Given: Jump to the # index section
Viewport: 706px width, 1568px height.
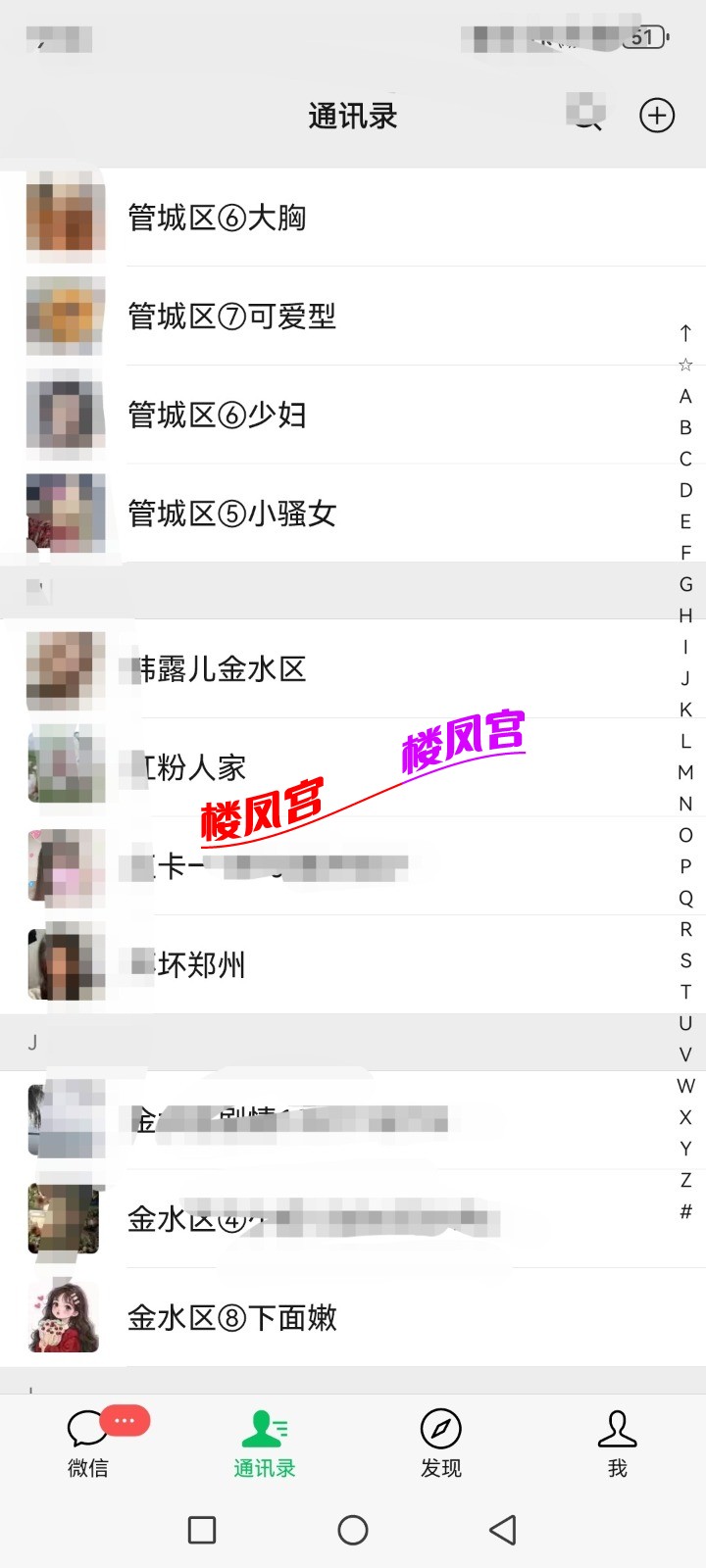Looking at the screenshot, I should click(685, 1211).
